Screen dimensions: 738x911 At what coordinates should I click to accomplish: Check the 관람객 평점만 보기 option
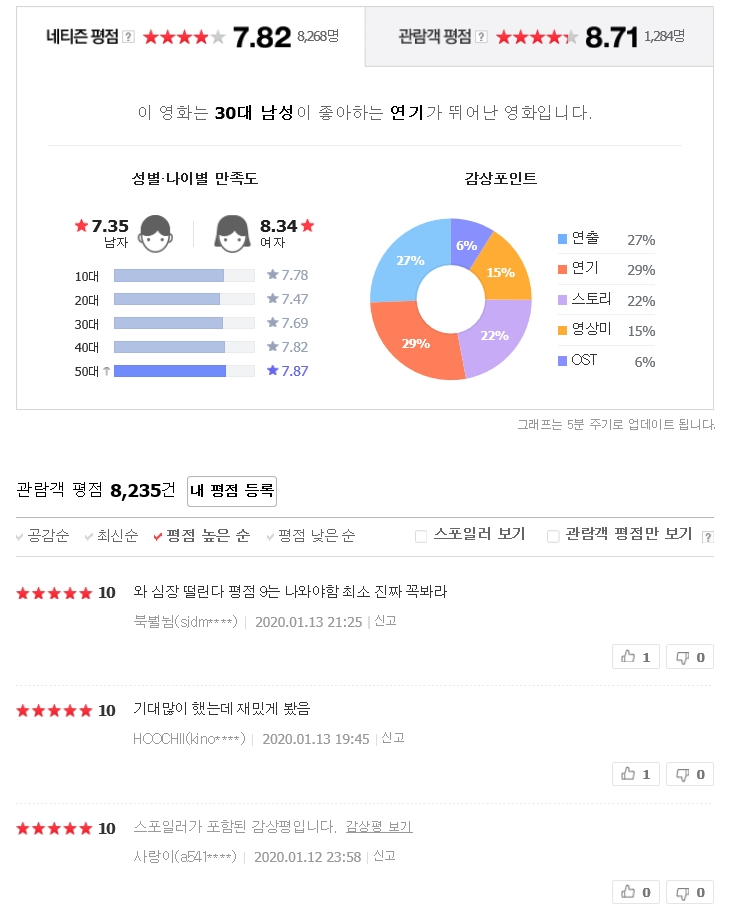click(553, 536)
